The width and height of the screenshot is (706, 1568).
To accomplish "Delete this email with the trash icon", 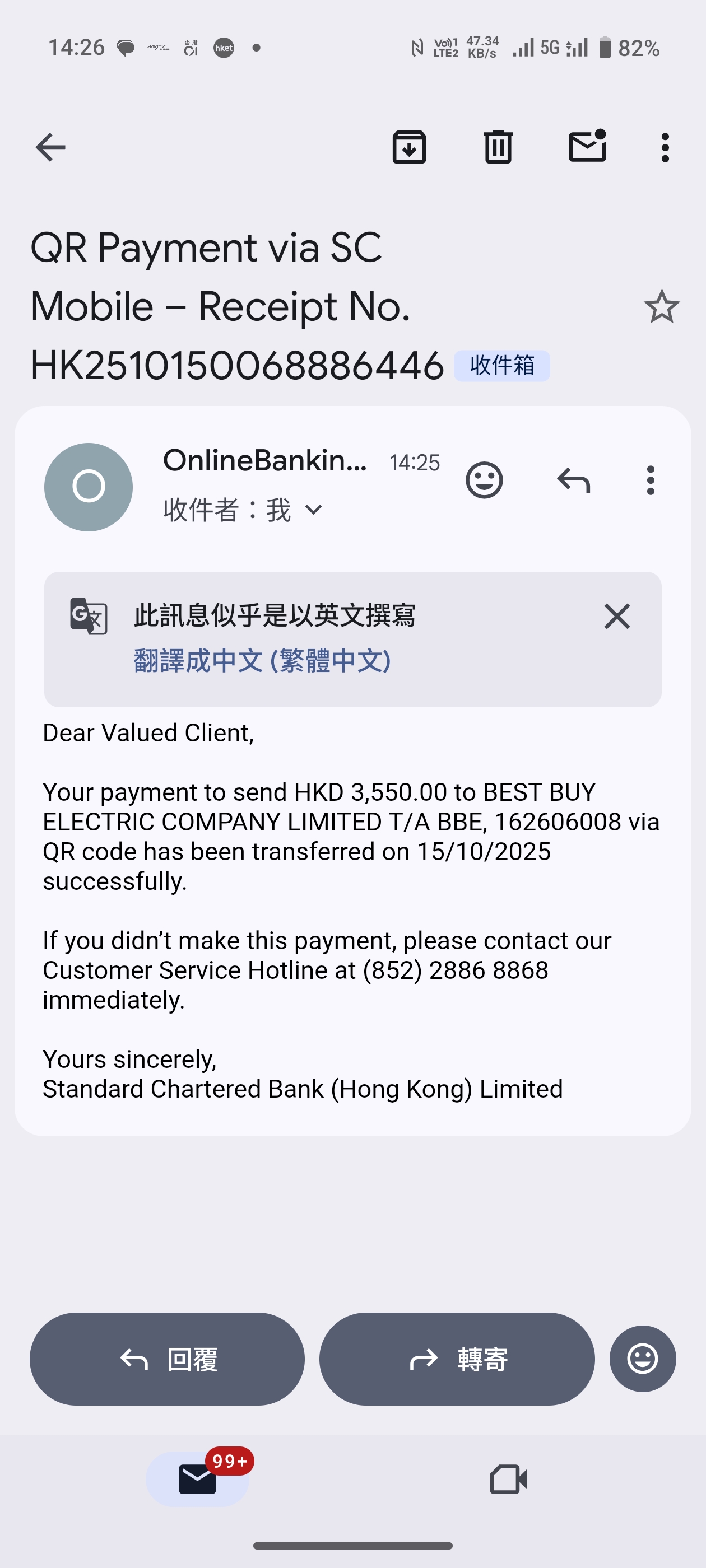I will coord(498,147).
